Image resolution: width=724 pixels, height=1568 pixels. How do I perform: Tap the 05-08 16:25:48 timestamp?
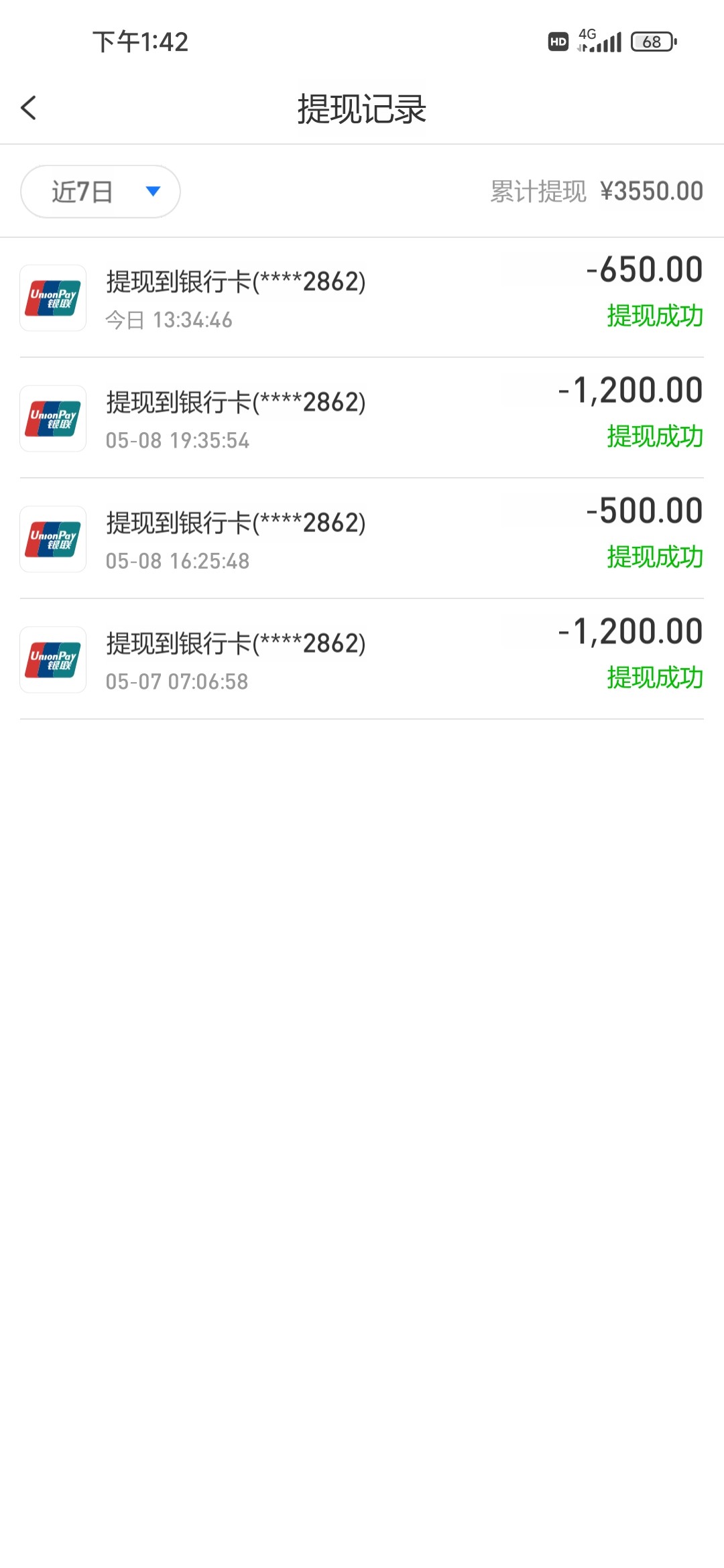coord(179,563)
